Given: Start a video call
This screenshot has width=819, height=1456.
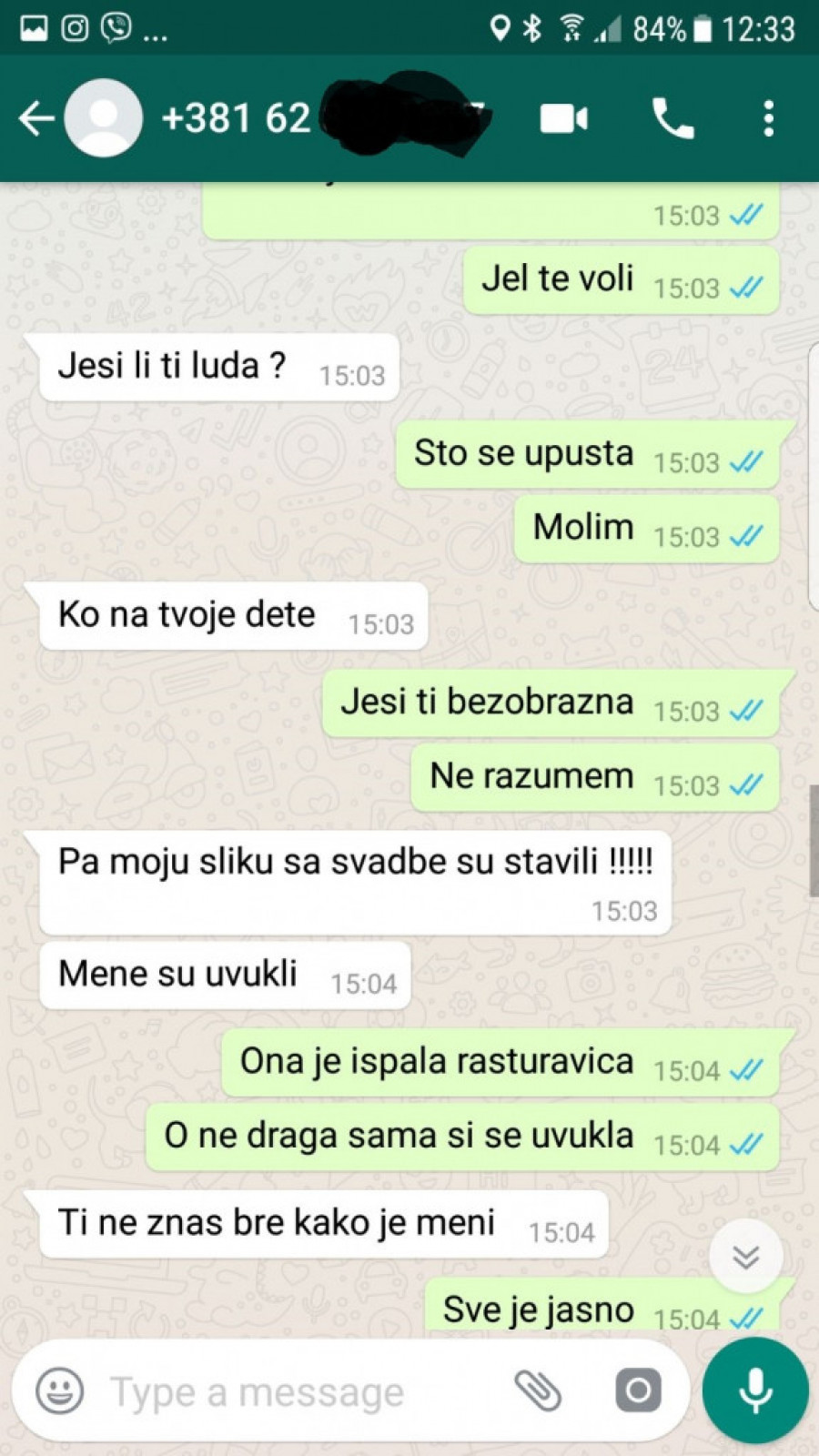Looking at the screenshot, I should (563, 119).
